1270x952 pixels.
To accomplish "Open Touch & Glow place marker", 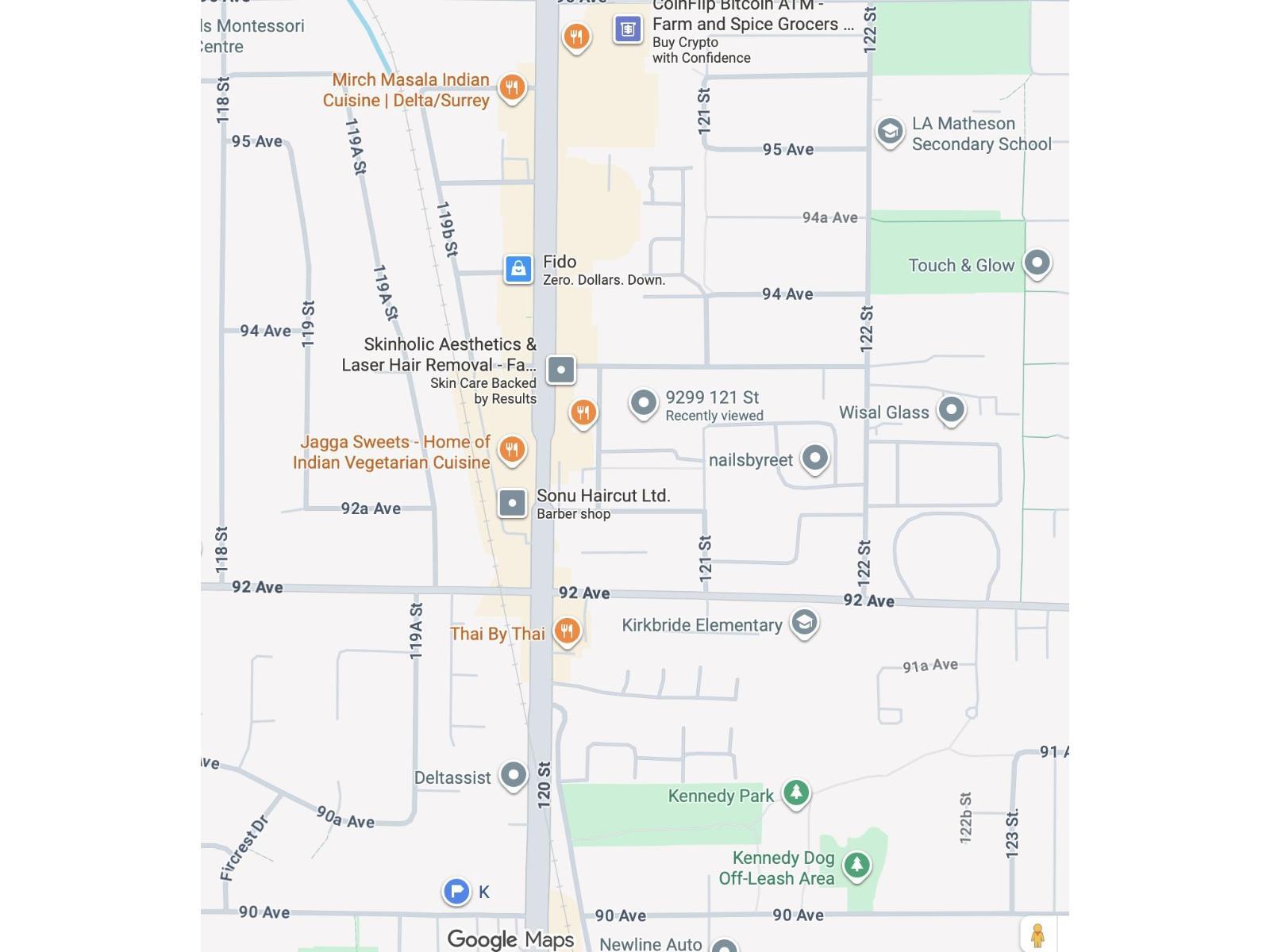I will click(x=1037, y=263).
